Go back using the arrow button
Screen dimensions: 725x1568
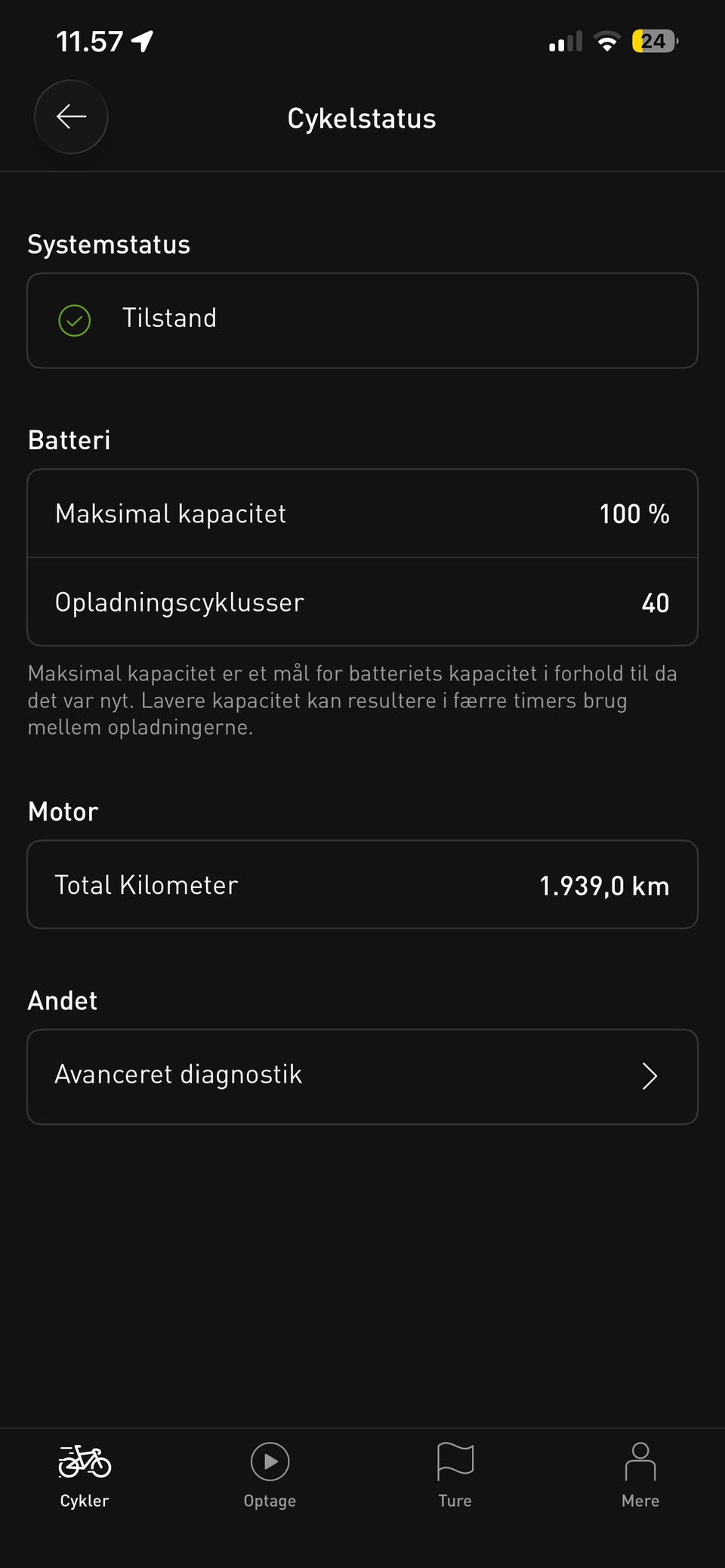[x=71, y=117]
